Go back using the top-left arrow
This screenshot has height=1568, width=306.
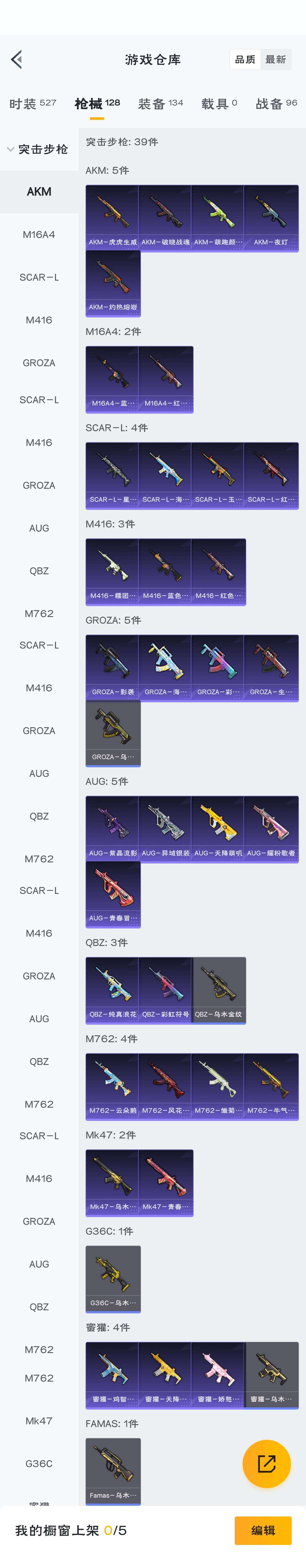(16, 60)
